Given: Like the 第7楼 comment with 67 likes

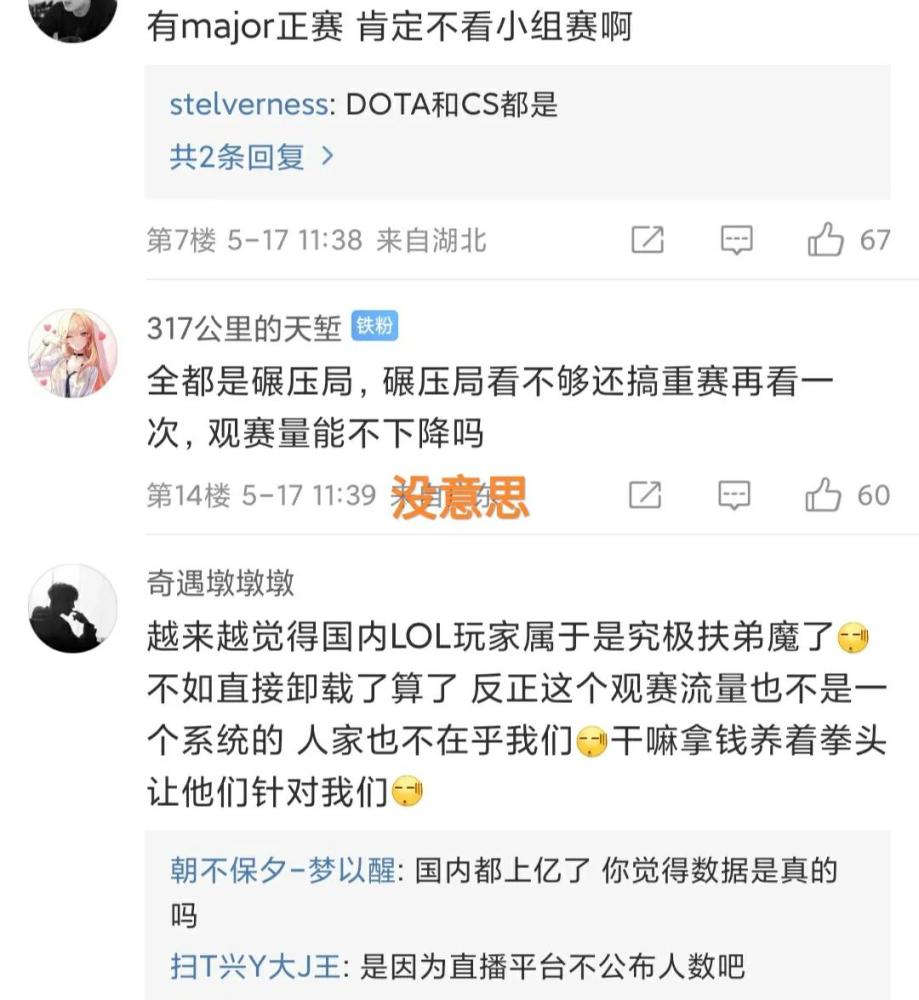Looking at the screenshot, I should tap(826, 240).
